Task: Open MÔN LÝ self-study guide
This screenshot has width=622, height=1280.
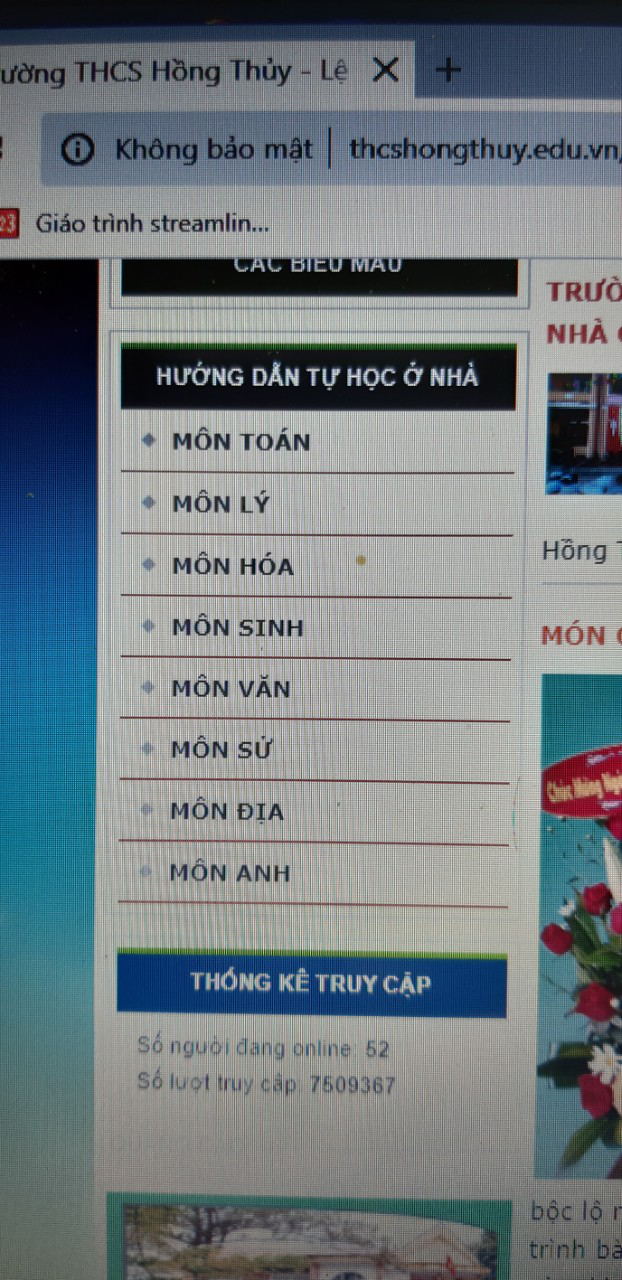Action: point(221,504)
